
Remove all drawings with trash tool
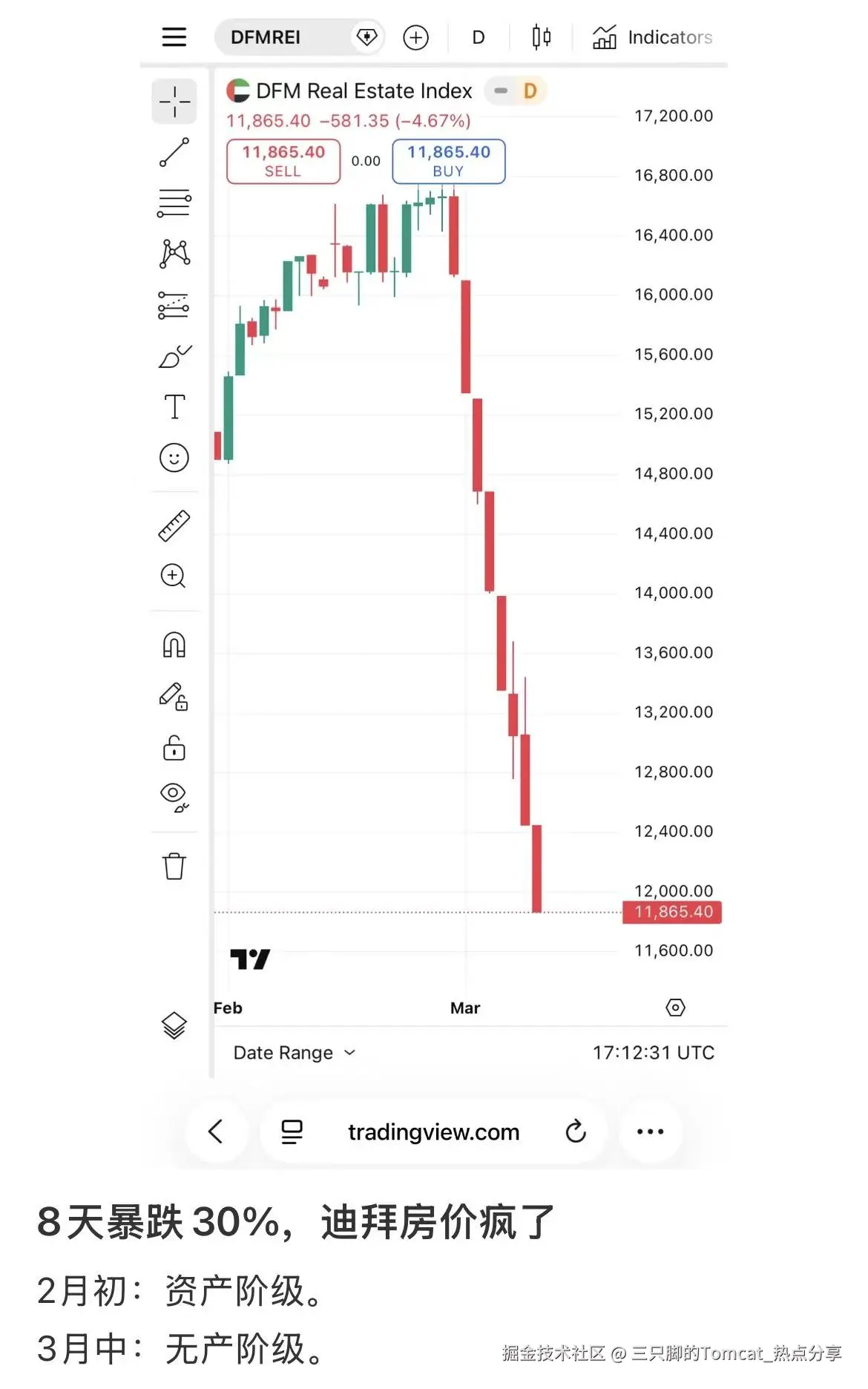[x=174, y=867]
